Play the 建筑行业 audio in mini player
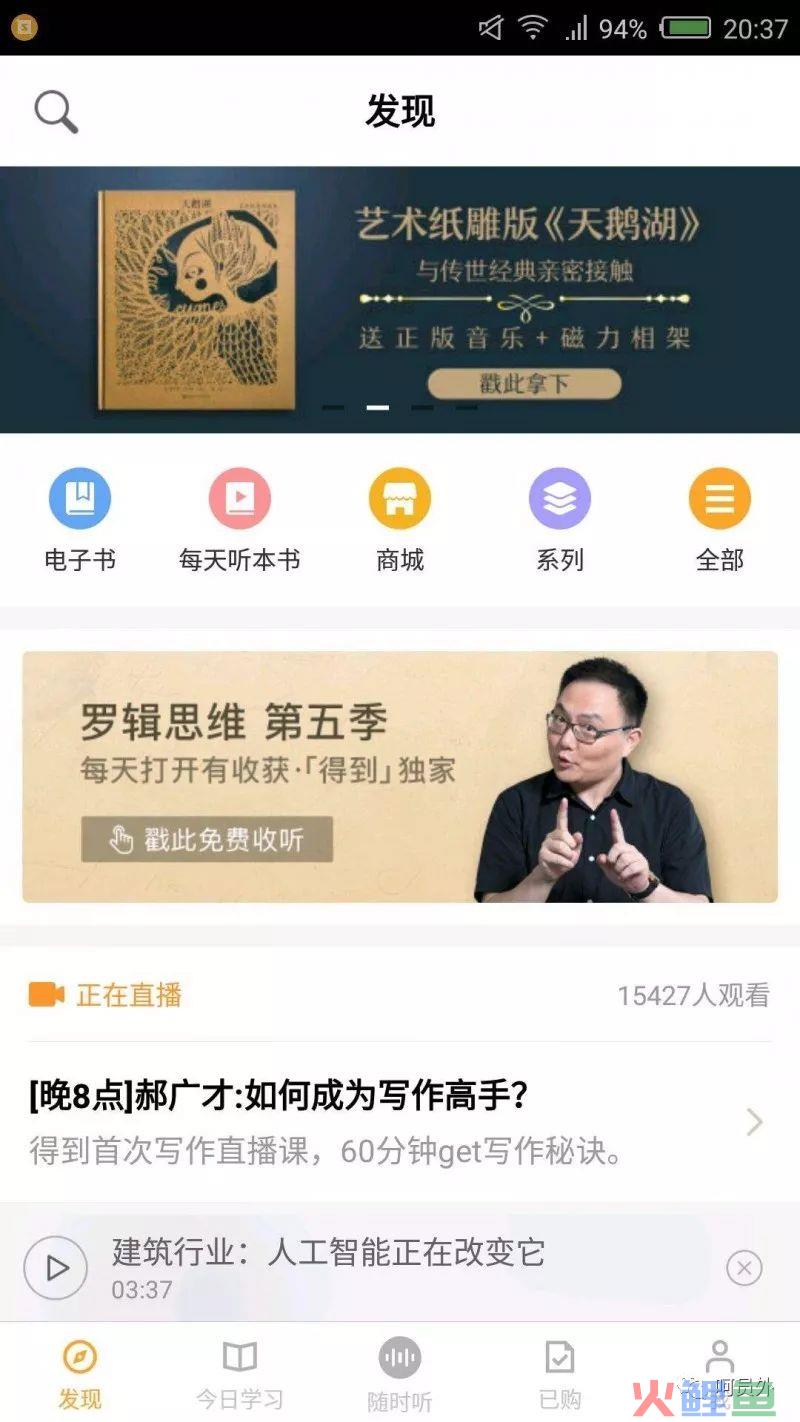The width and height of the screenshot is (800, 1422). (56, 1268)
